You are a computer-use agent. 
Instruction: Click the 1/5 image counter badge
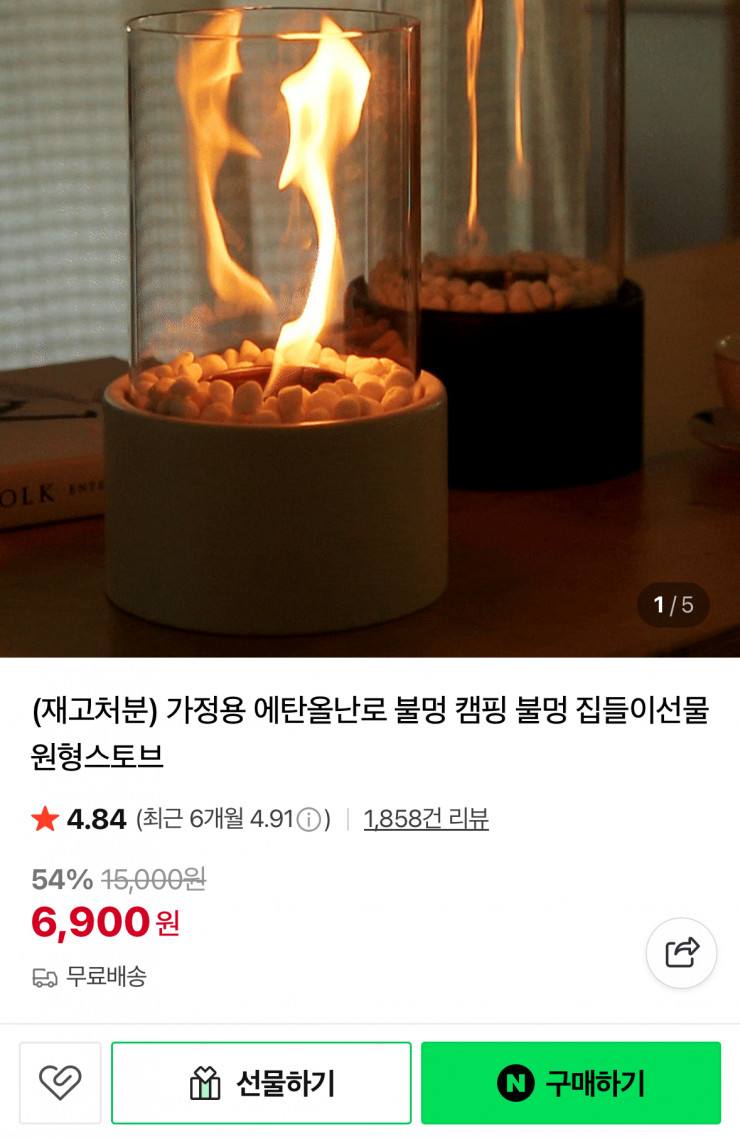(x=673, y=605)
